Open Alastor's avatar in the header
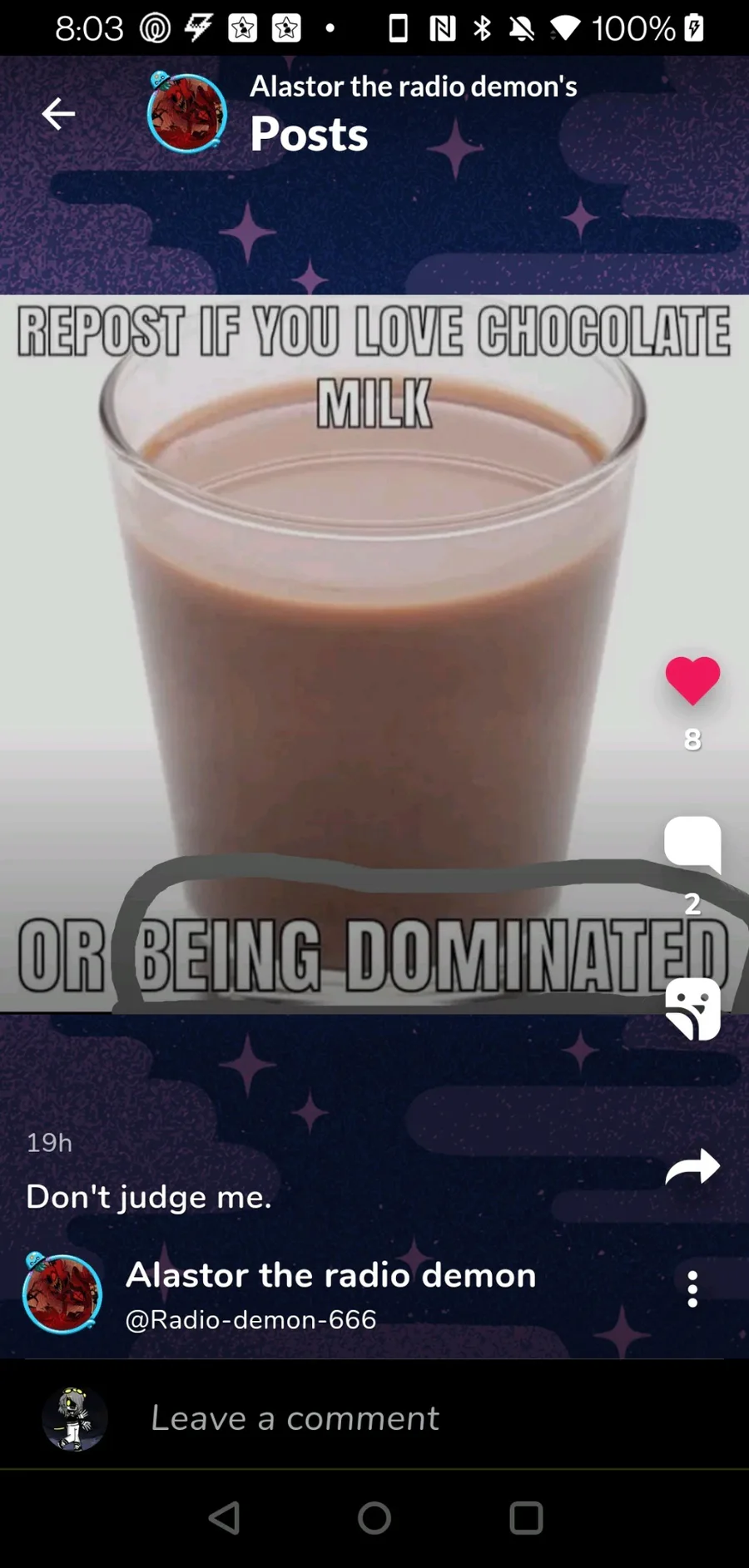 [186, 113]
